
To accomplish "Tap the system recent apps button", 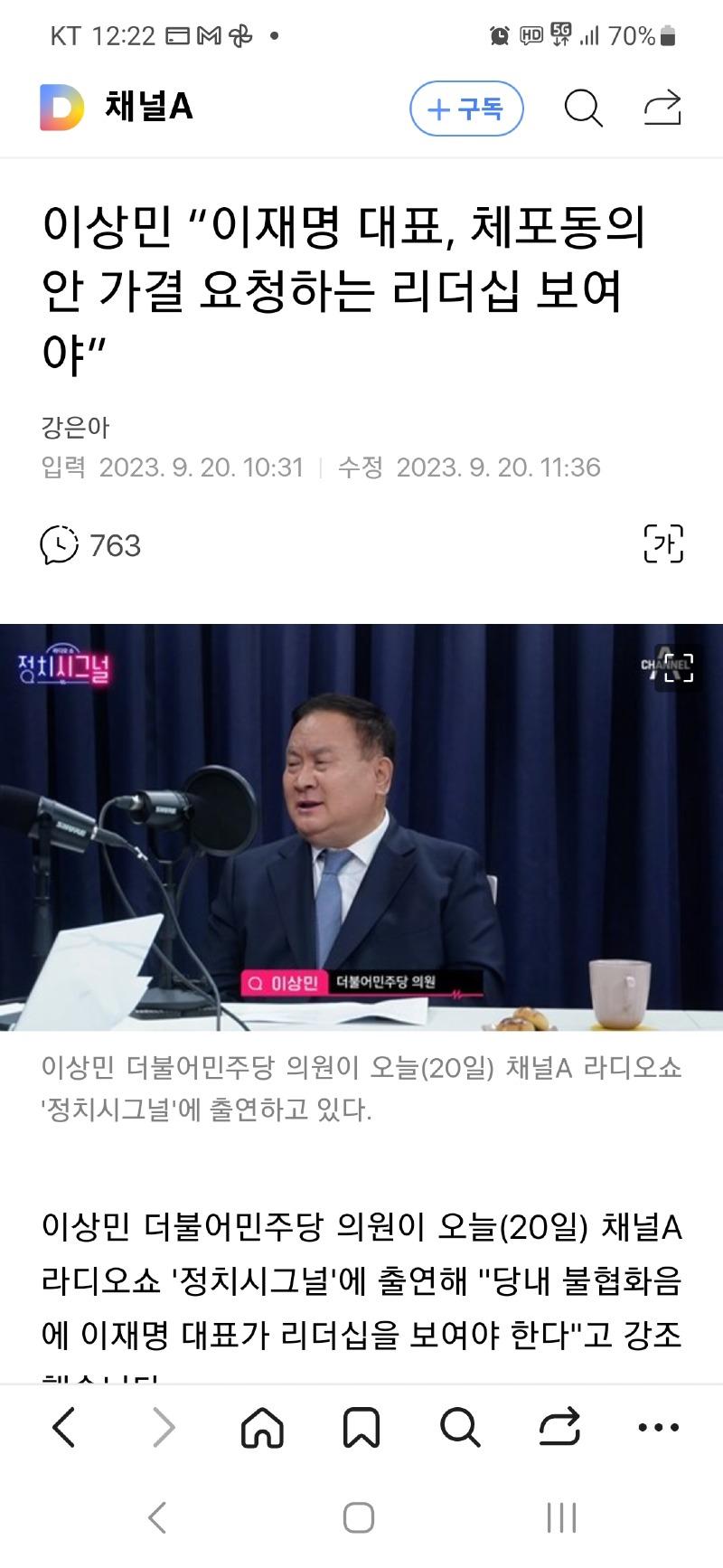I will 561,1517.
